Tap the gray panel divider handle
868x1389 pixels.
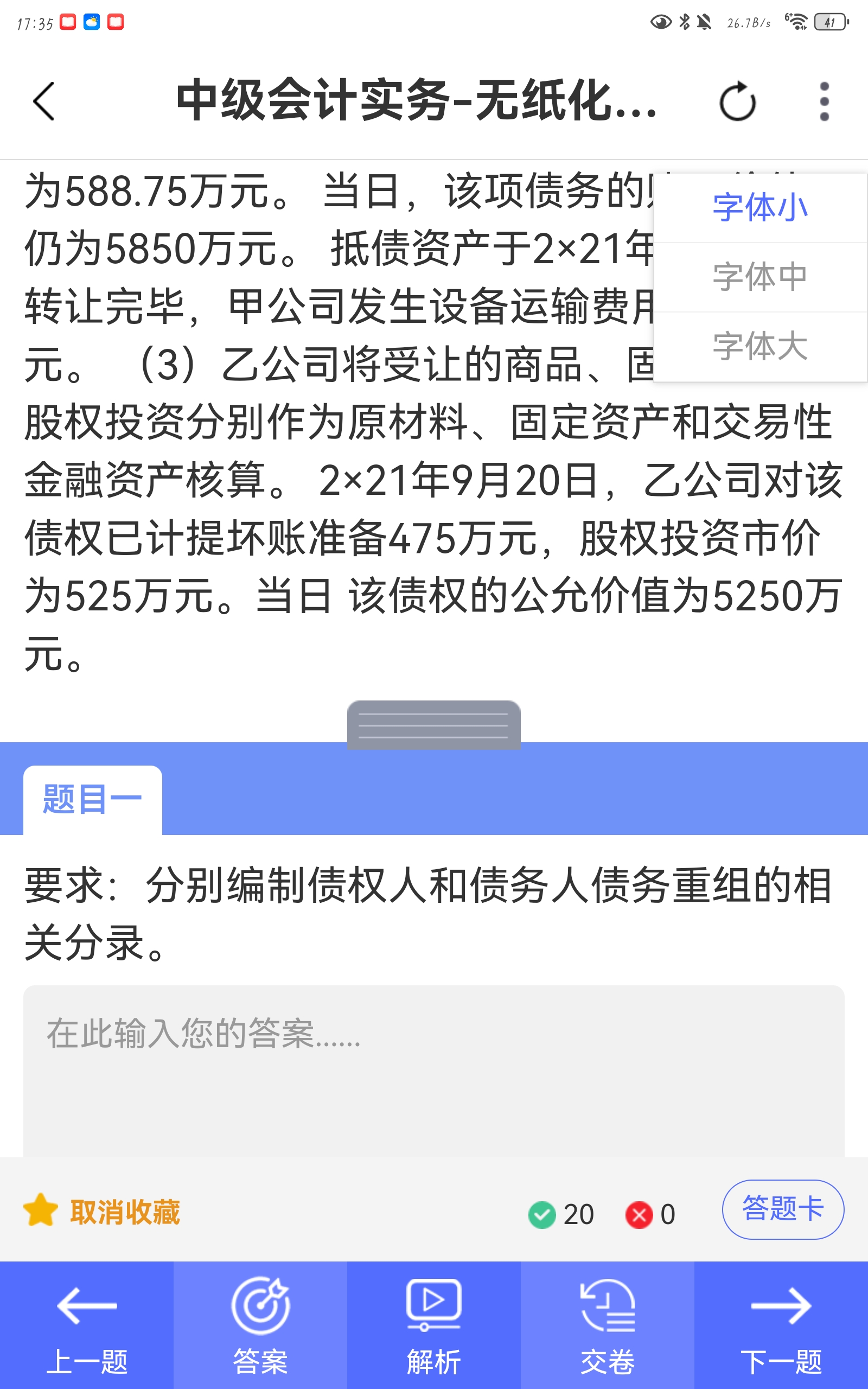tap(433, 724)
